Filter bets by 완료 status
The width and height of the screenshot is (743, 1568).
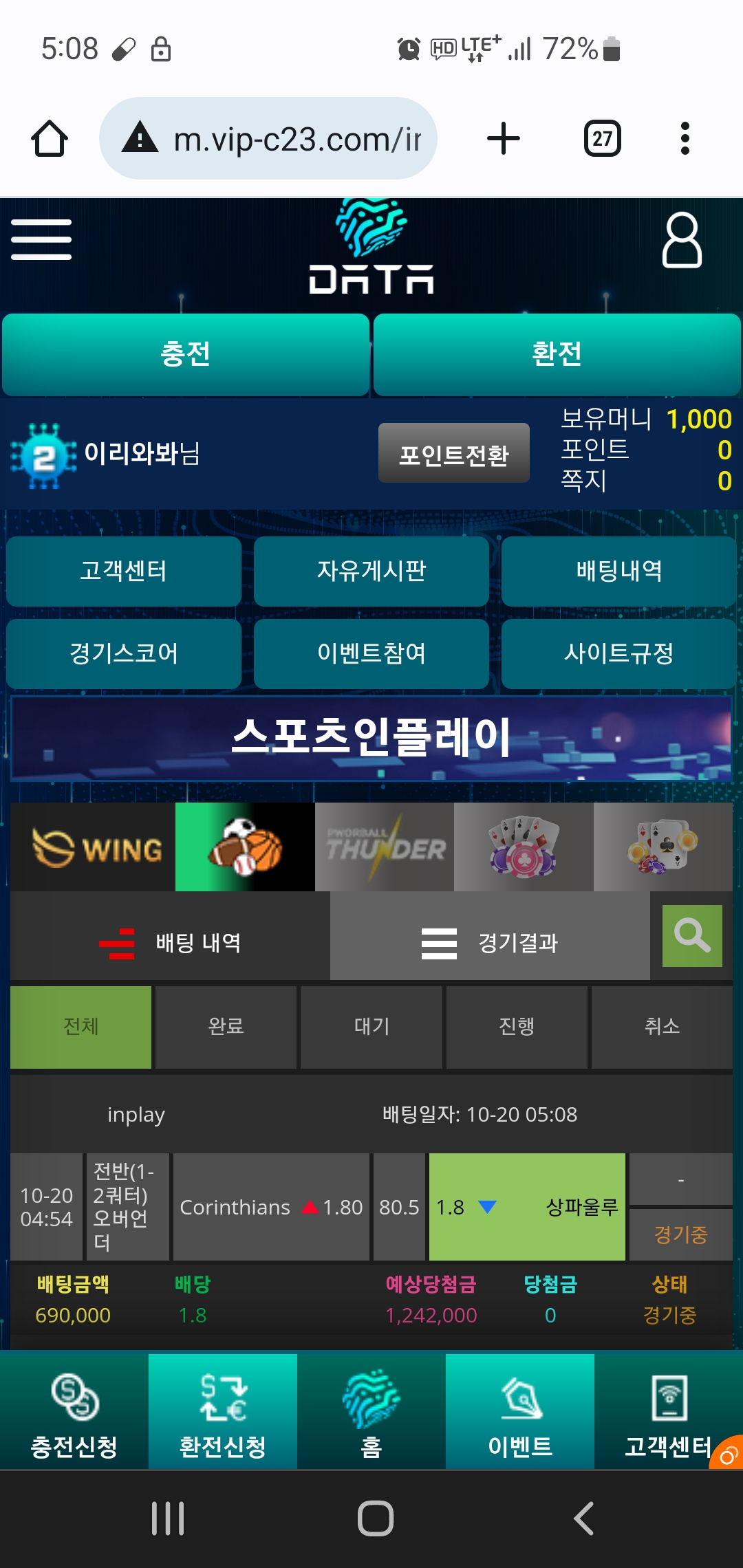tap(226, 1027)
